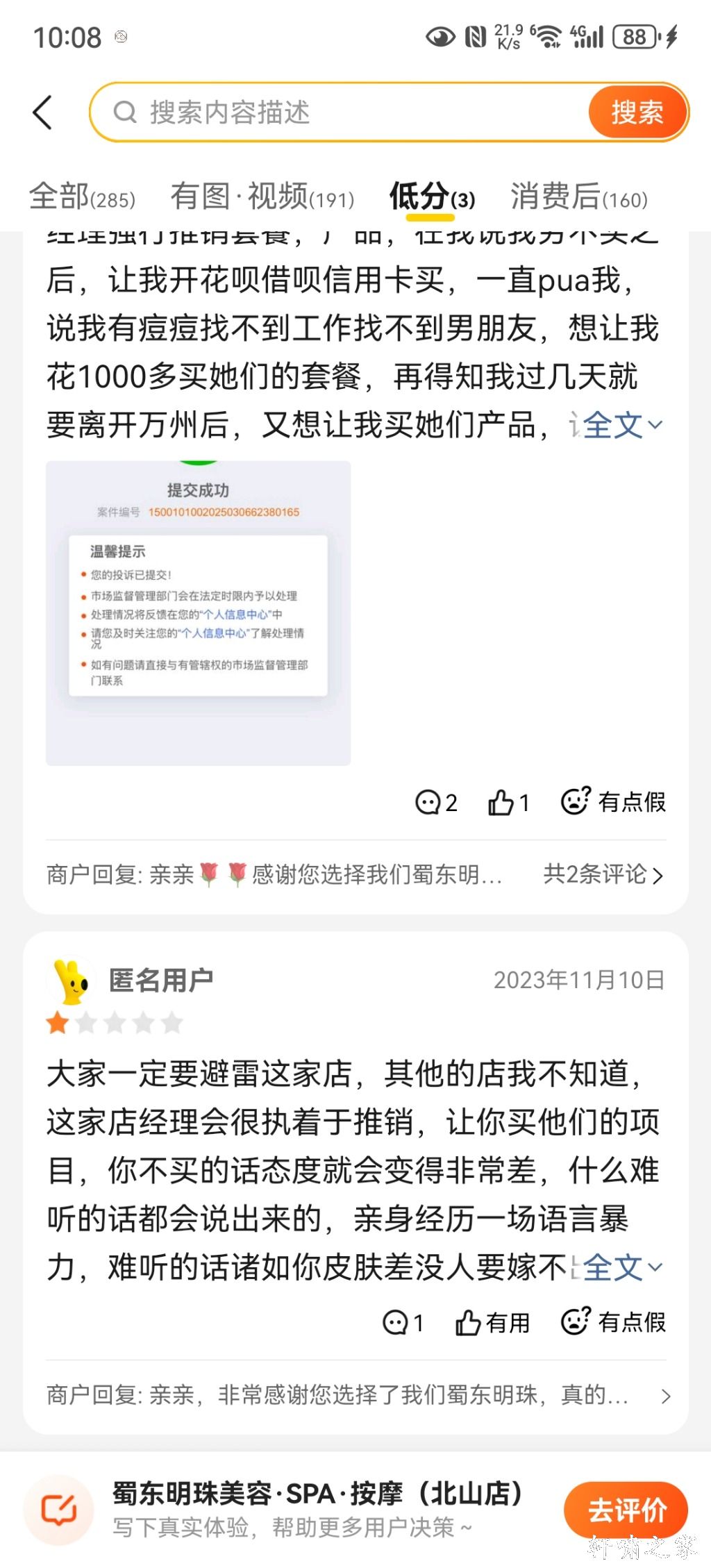Like the review with 1 thumbs-up
The width and height of the screenshot is (711, 1568).
click(x=508, y=803)
